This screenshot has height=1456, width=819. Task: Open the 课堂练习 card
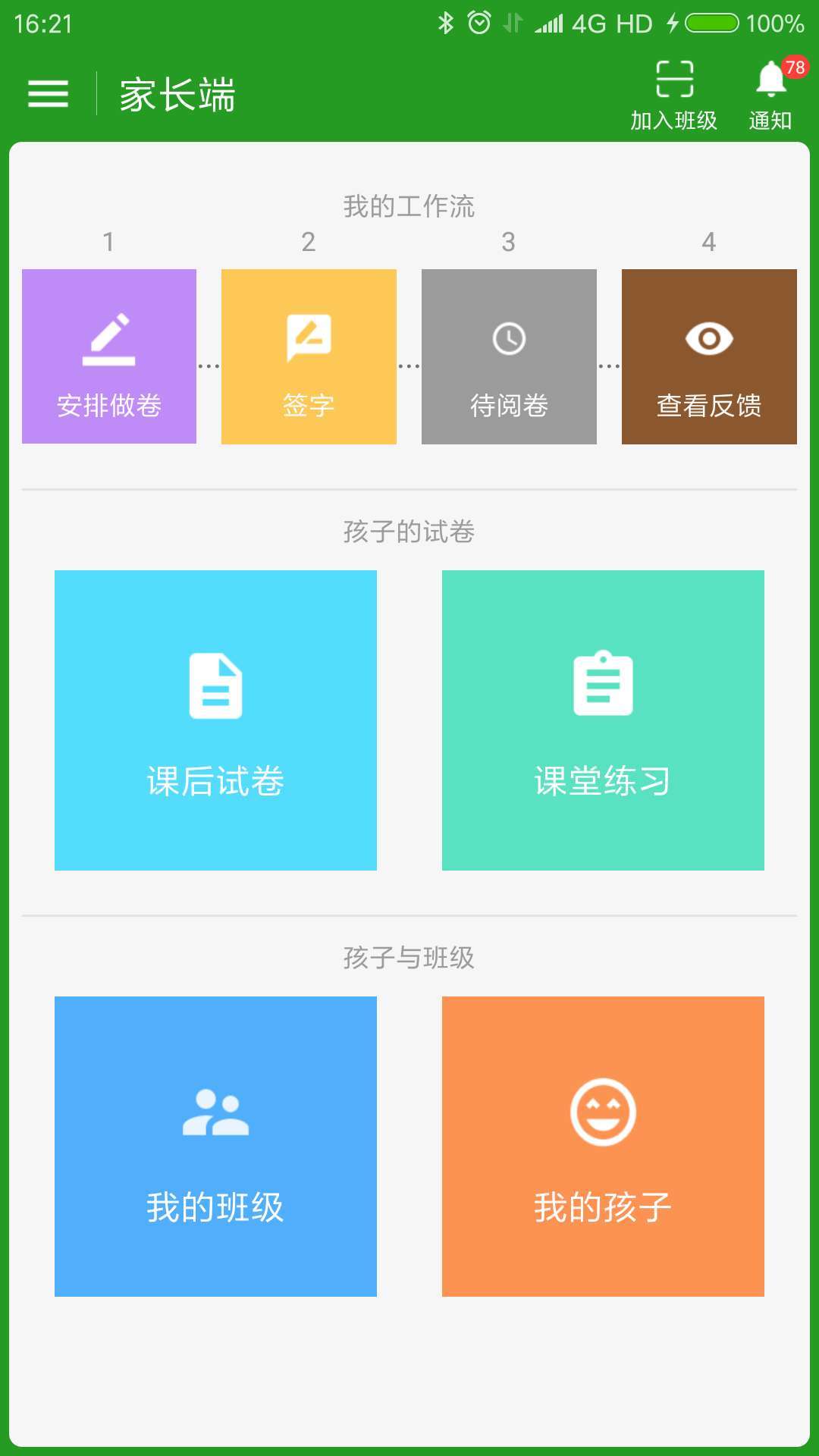(603, 720)
